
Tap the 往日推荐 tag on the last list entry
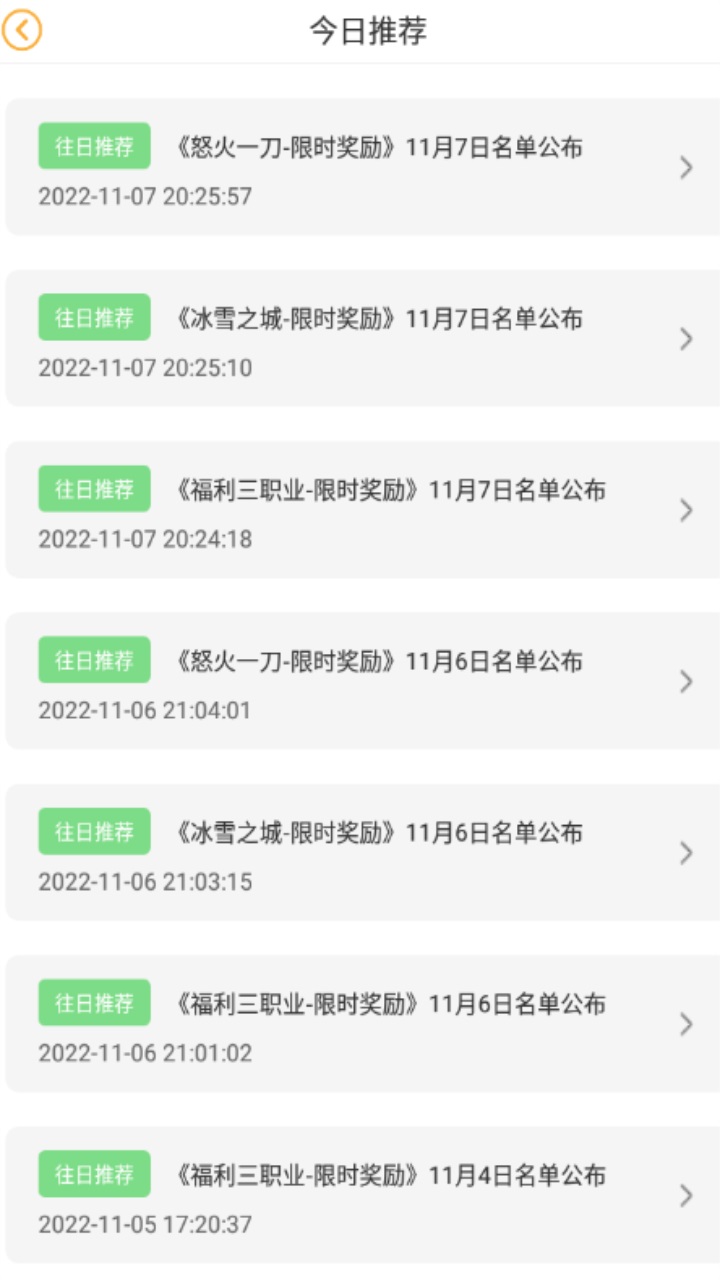coord(93,1173)
